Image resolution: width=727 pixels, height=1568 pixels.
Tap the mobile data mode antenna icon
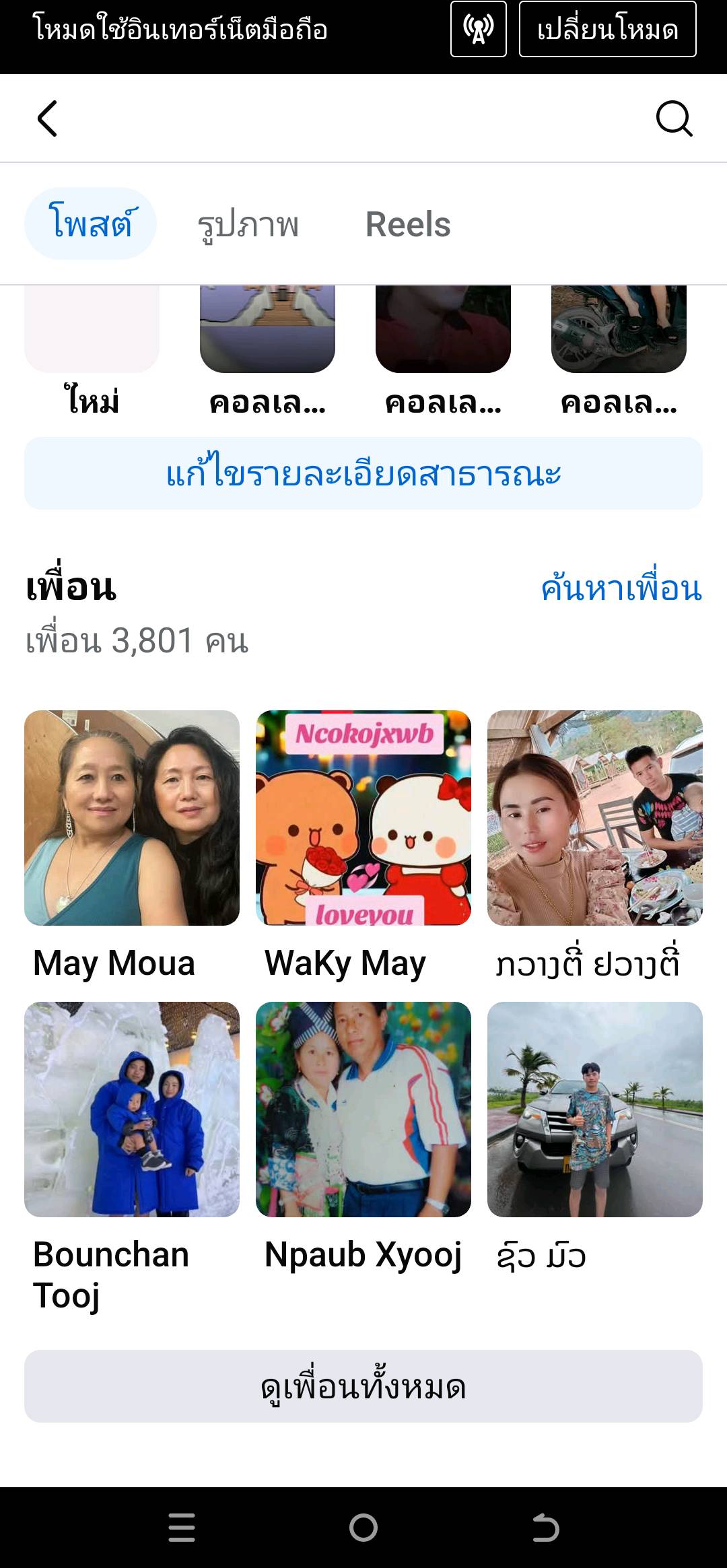click(x=478, y=29)
